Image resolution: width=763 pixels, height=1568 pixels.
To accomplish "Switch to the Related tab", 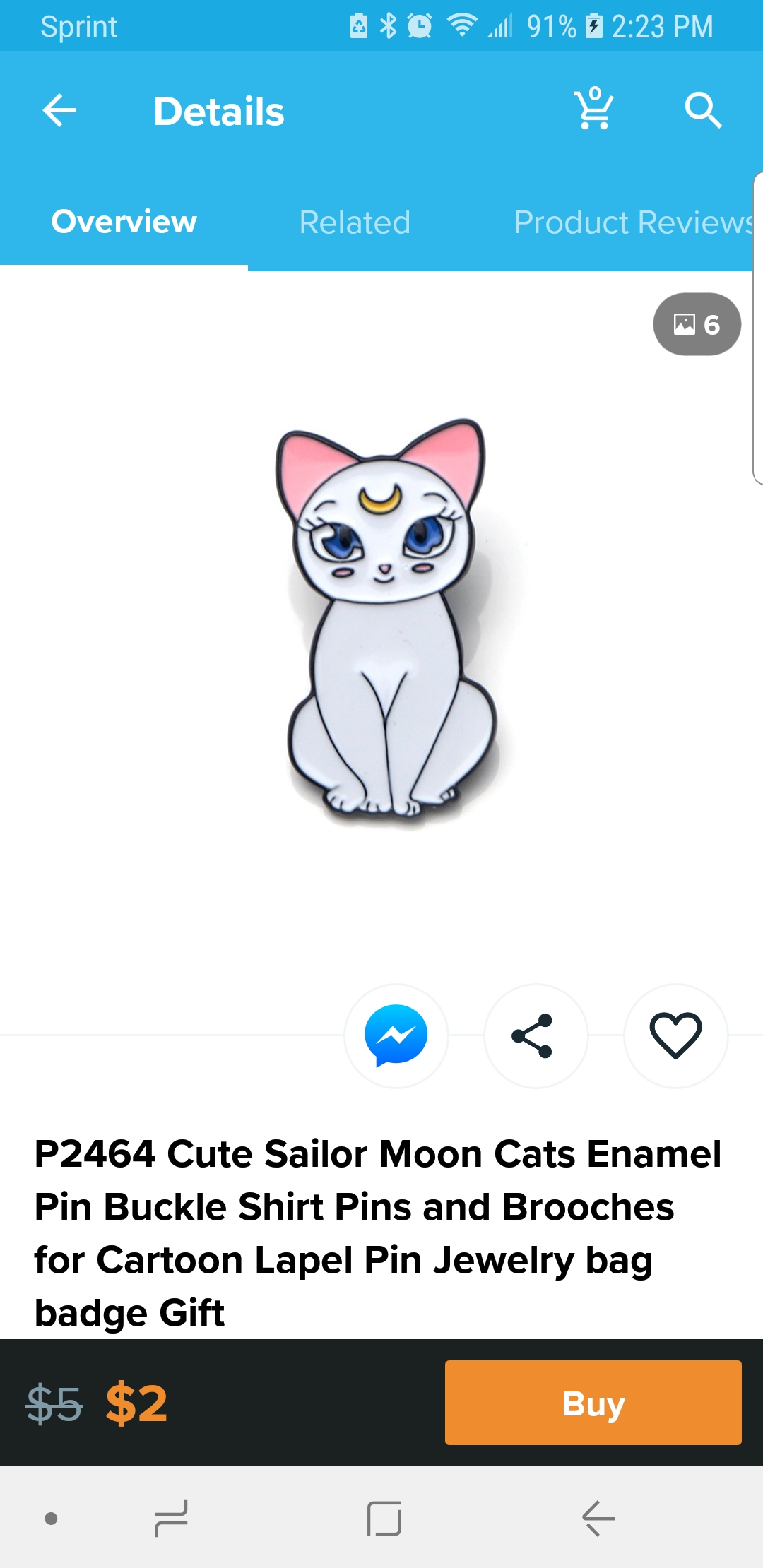I will [355, 222].
